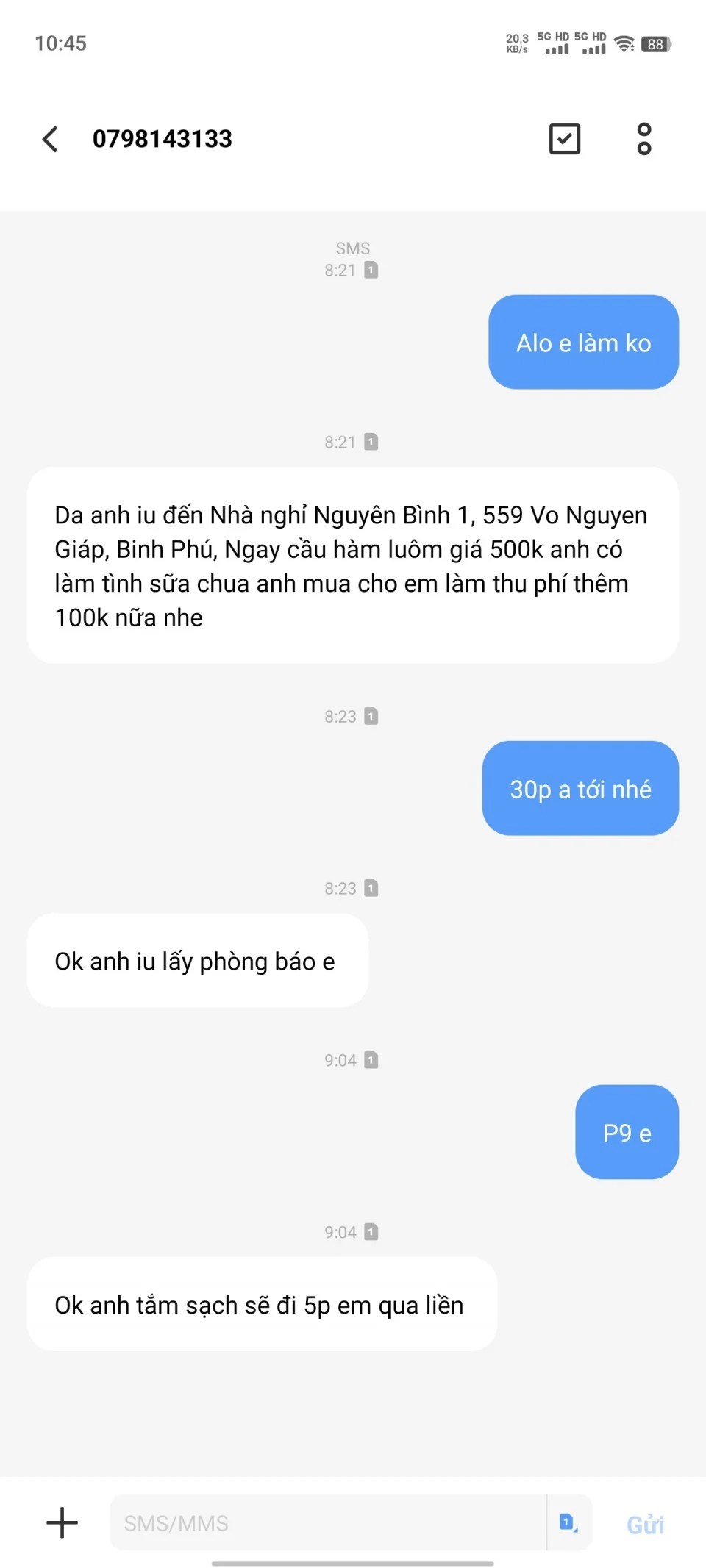Open the plus attachment menu

[x=63, y=1522]
